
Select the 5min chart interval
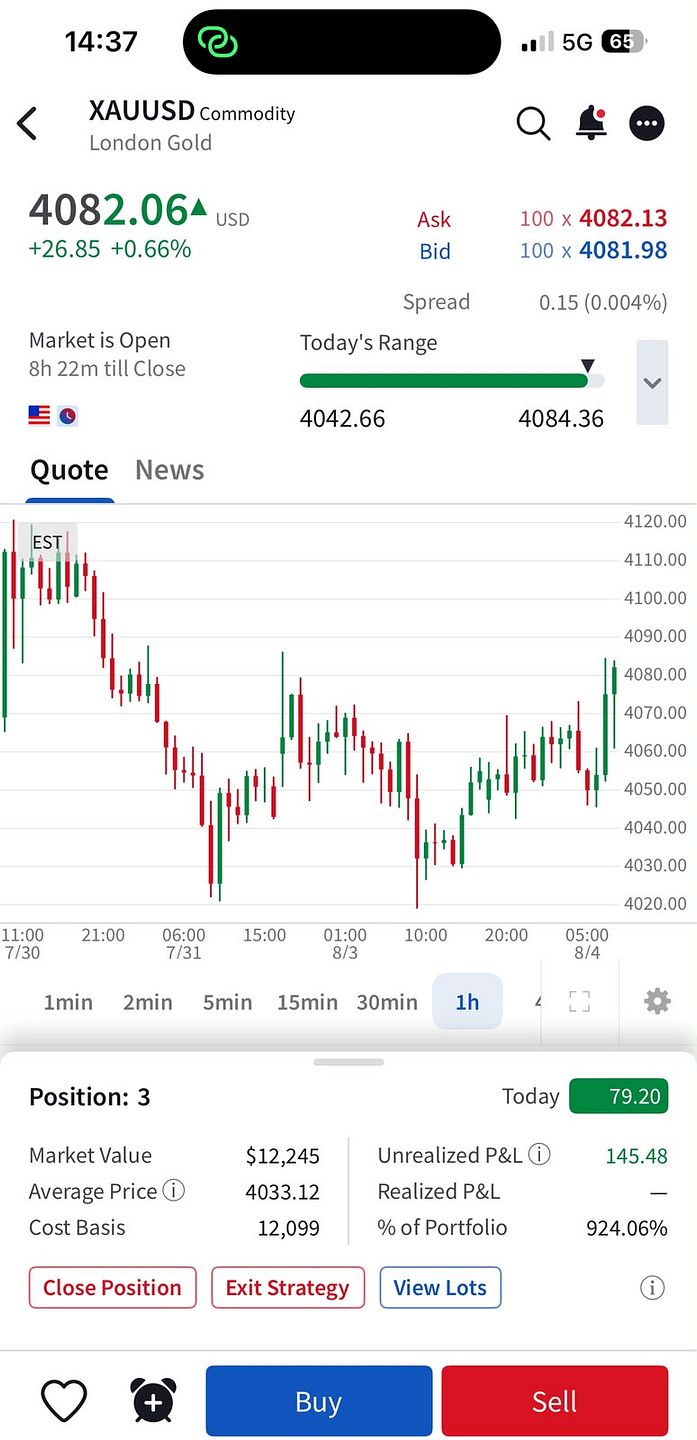pos(228,1002)
